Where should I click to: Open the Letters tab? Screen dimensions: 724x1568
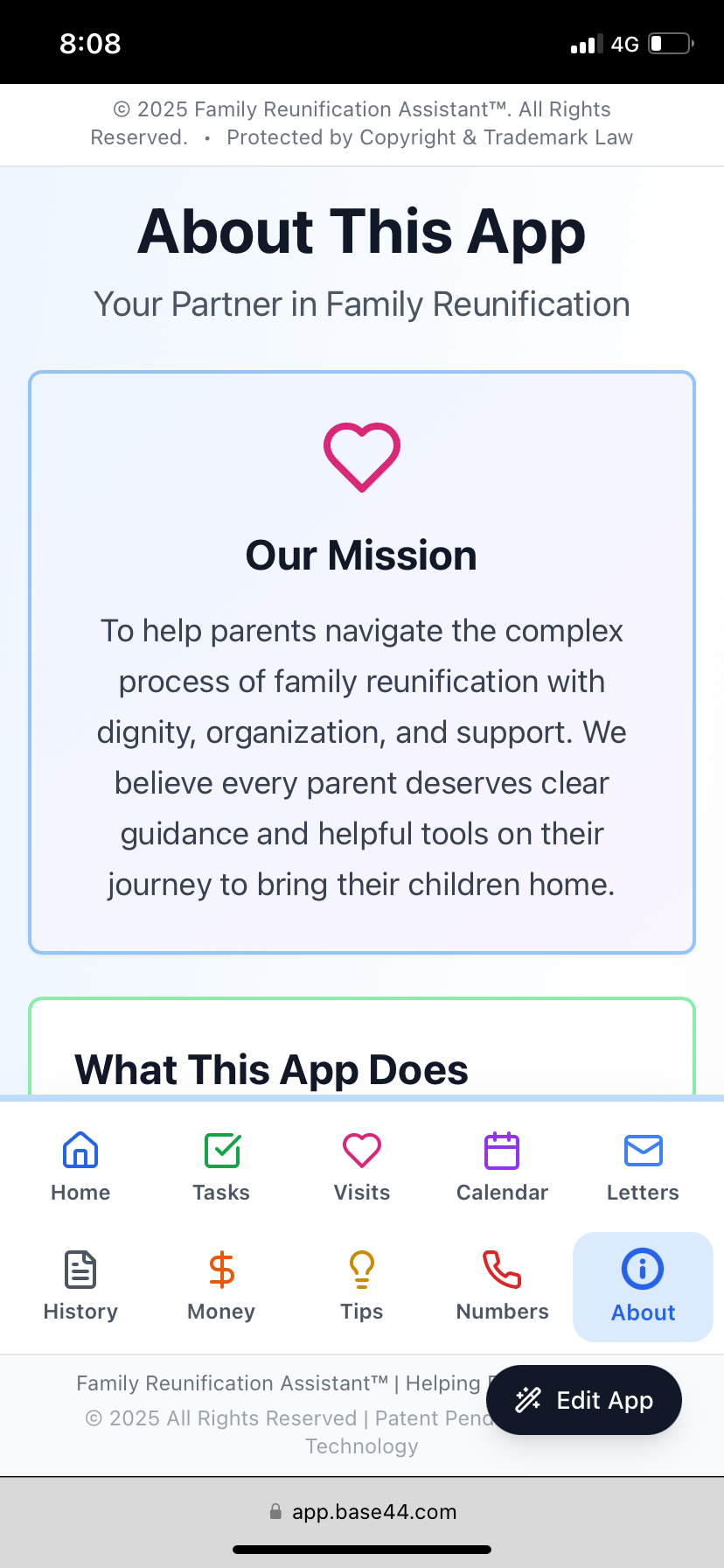(x=643, y=1167)
